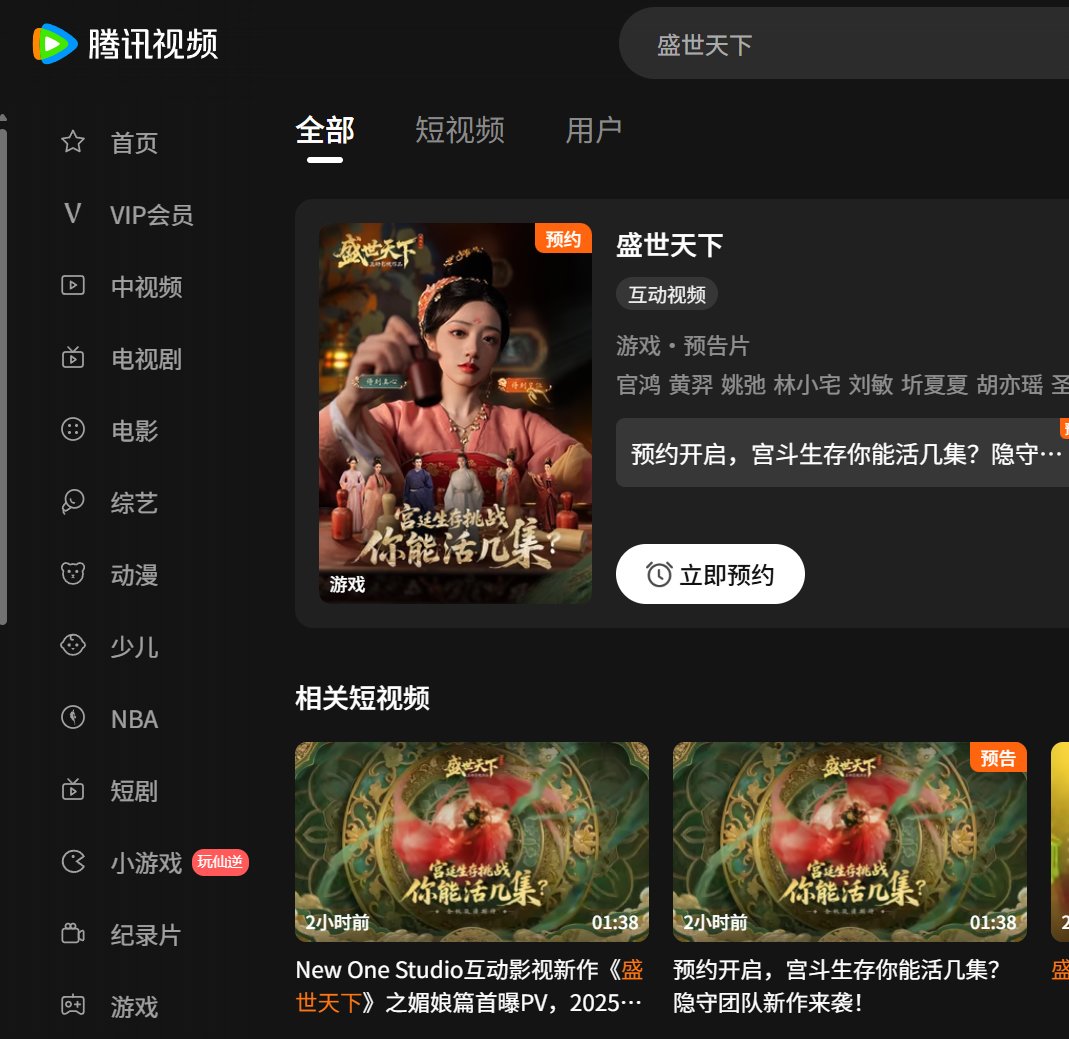Open the 纪录片 category
Screen dimensions: 1069x1039
(145, 935)
